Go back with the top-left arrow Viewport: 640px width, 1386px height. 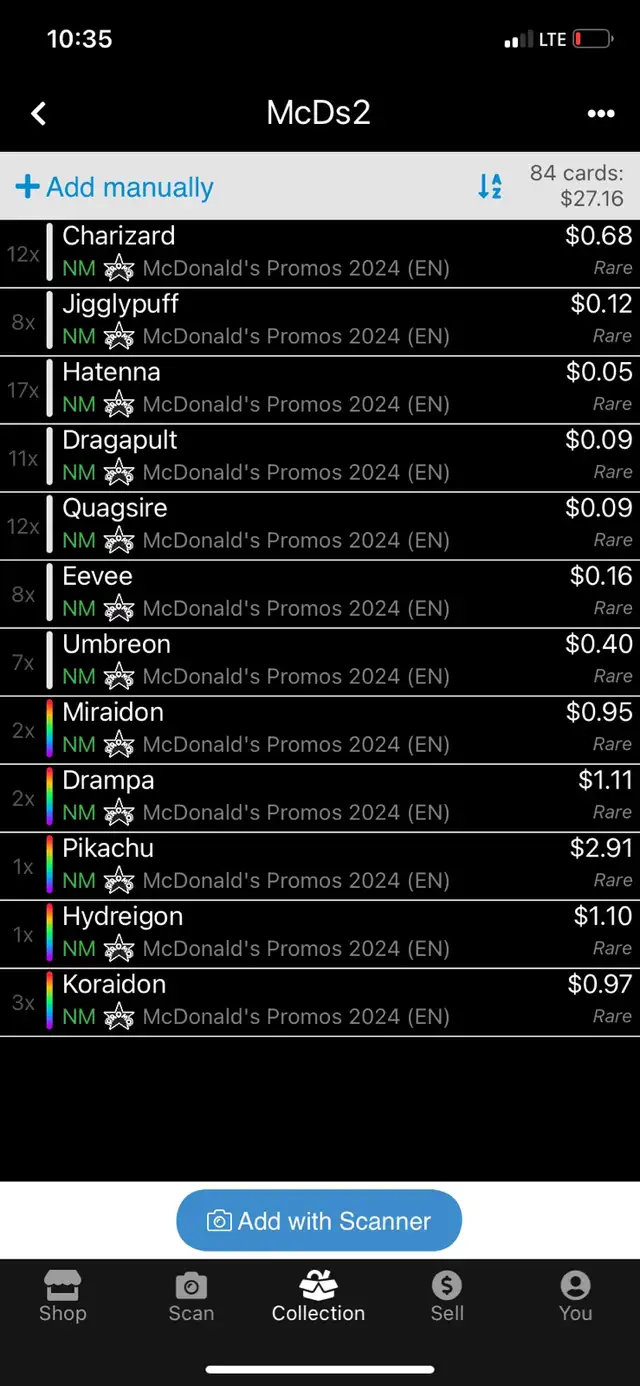pos(39,113)
